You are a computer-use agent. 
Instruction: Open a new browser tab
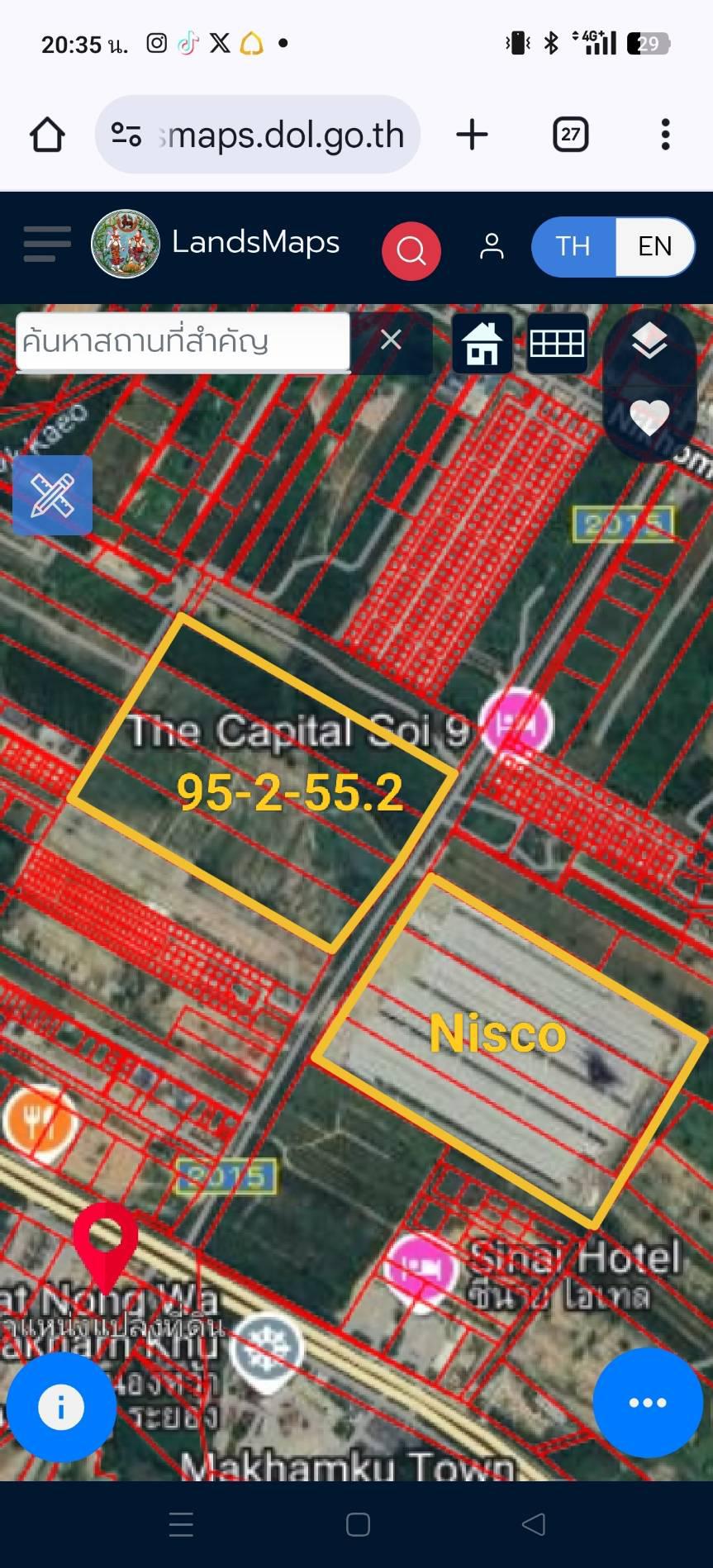(472, 135)
